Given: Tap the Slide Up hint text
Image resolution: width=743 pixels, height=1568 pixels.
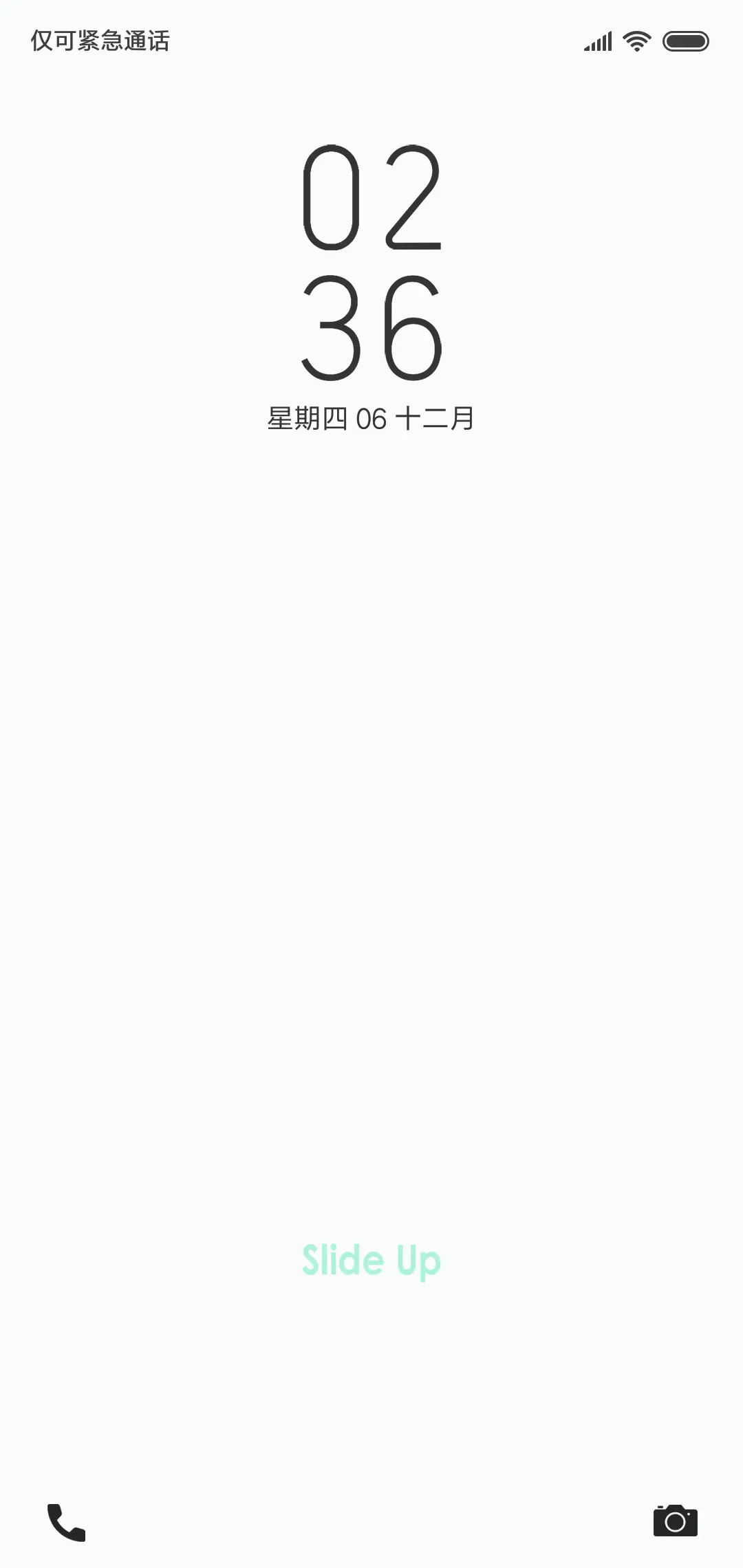Looking at the screenshot, I should (x=371, y=1260).
